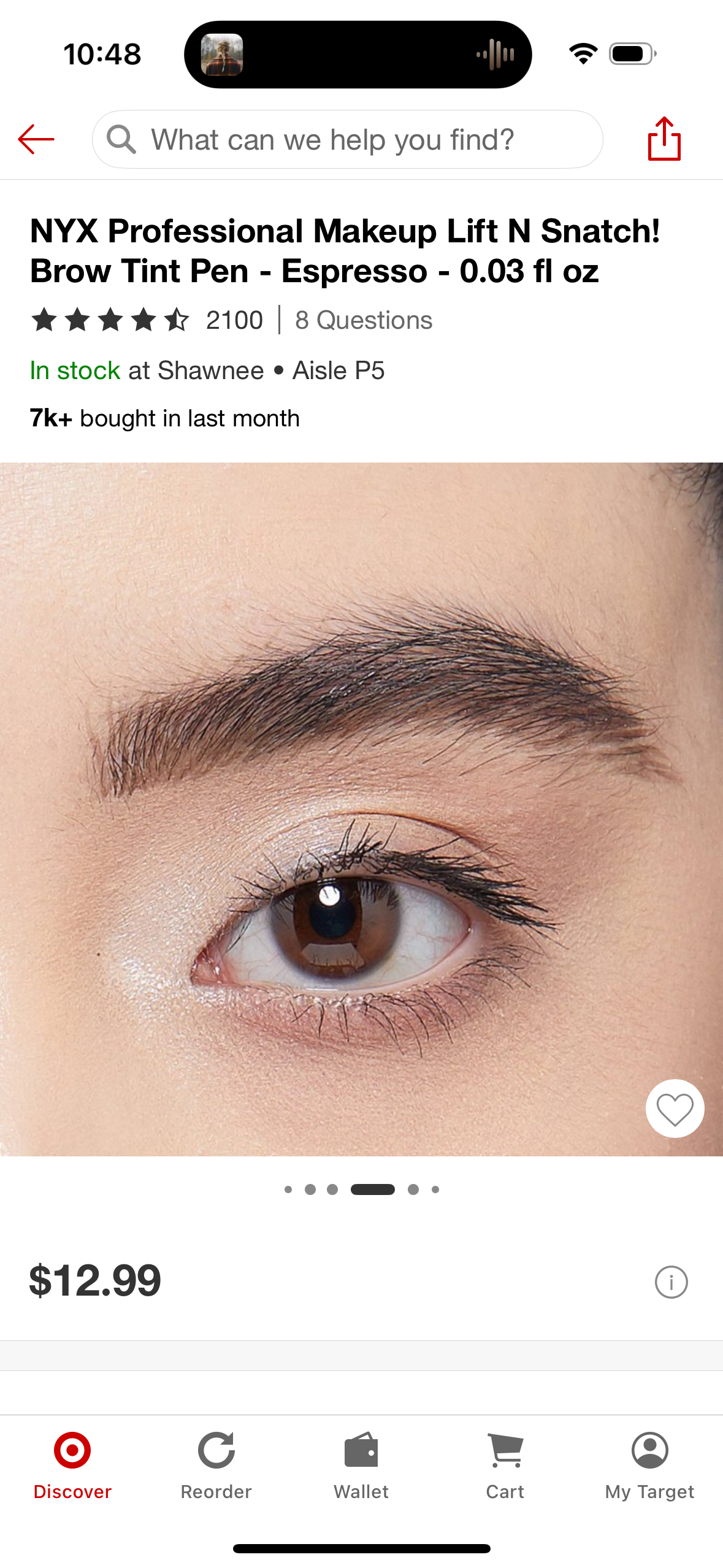This screenshot has width=723, height=1568.
Task: Go back using the red arrow
Action: 36,139
